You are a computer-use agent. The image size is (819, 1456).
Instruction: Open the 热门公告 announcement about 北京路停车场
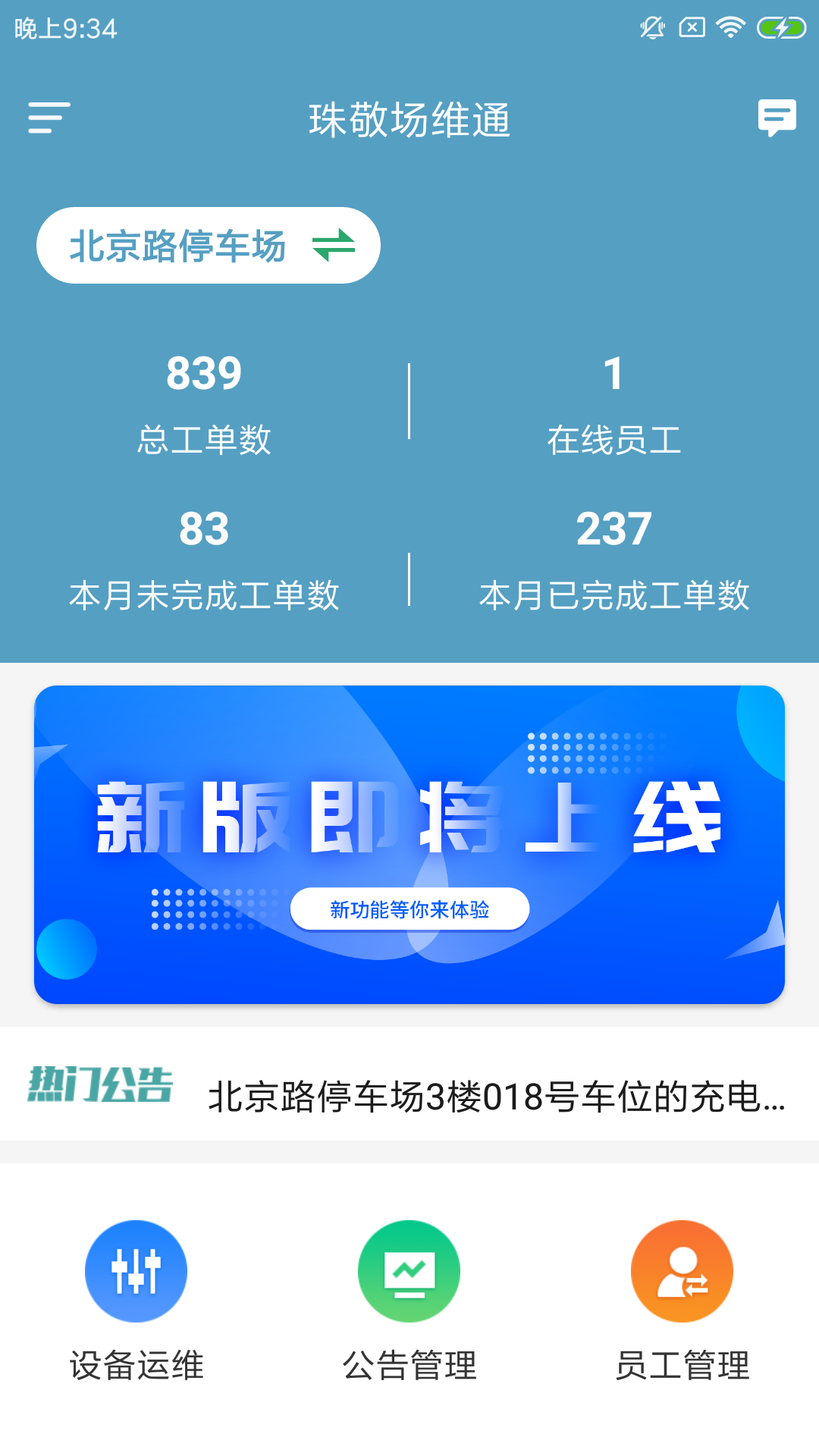pos(409,1084)
